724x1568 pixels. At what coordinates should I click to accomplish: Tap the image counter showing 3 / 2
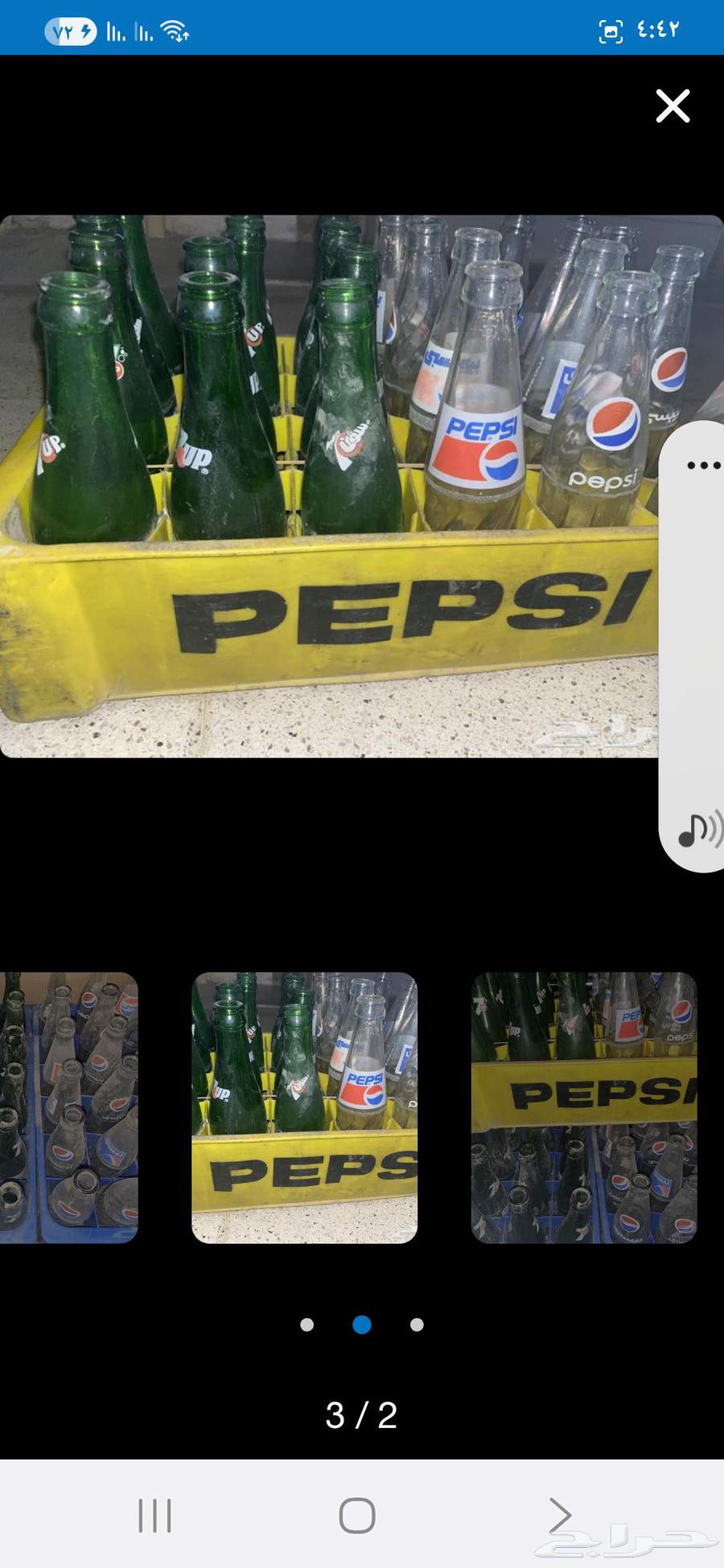(361, 1417)
